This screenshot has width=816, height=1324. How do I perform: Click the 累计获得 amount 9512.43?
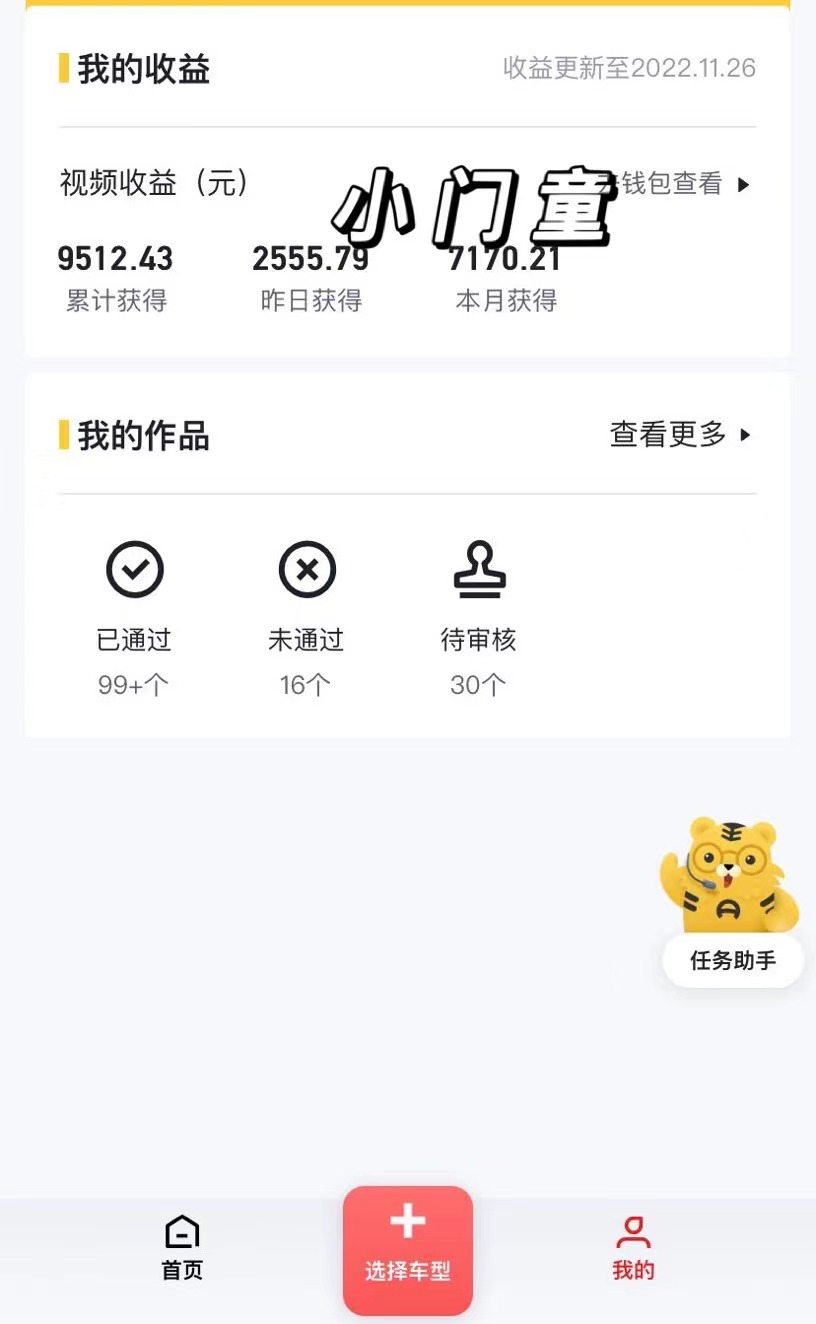[x=115, y=259]
